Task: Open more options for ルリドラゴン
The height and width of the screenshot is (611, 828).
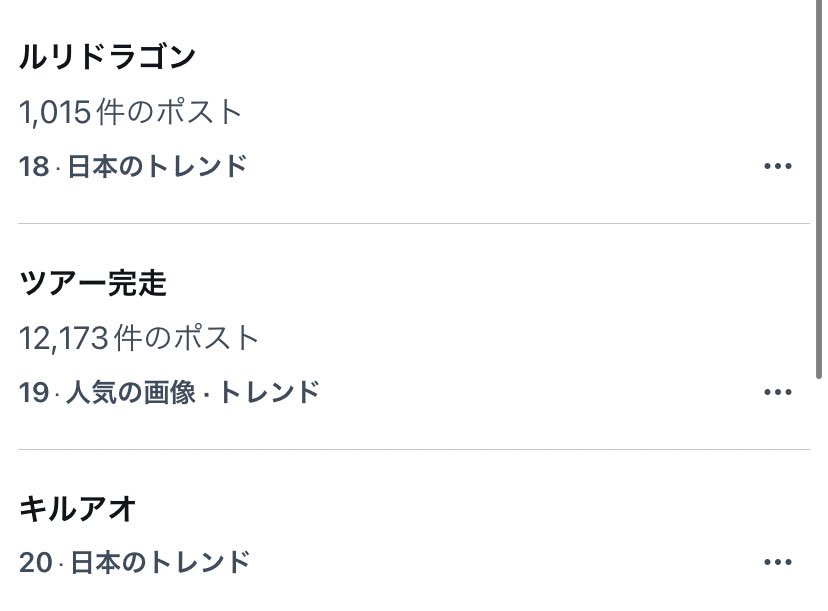Action: [777, 166]
